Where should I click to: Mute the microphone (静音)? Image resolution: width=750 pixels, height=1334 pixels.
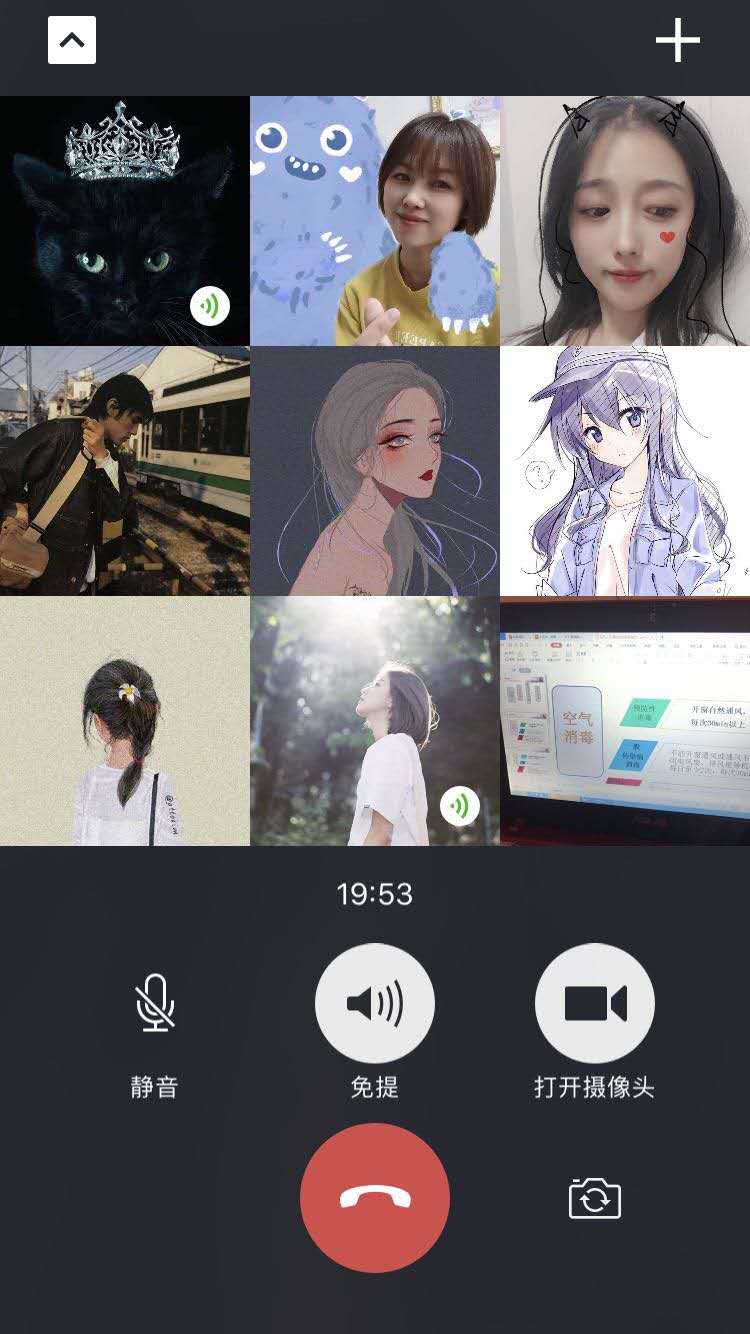click(x=155, y=1003)
